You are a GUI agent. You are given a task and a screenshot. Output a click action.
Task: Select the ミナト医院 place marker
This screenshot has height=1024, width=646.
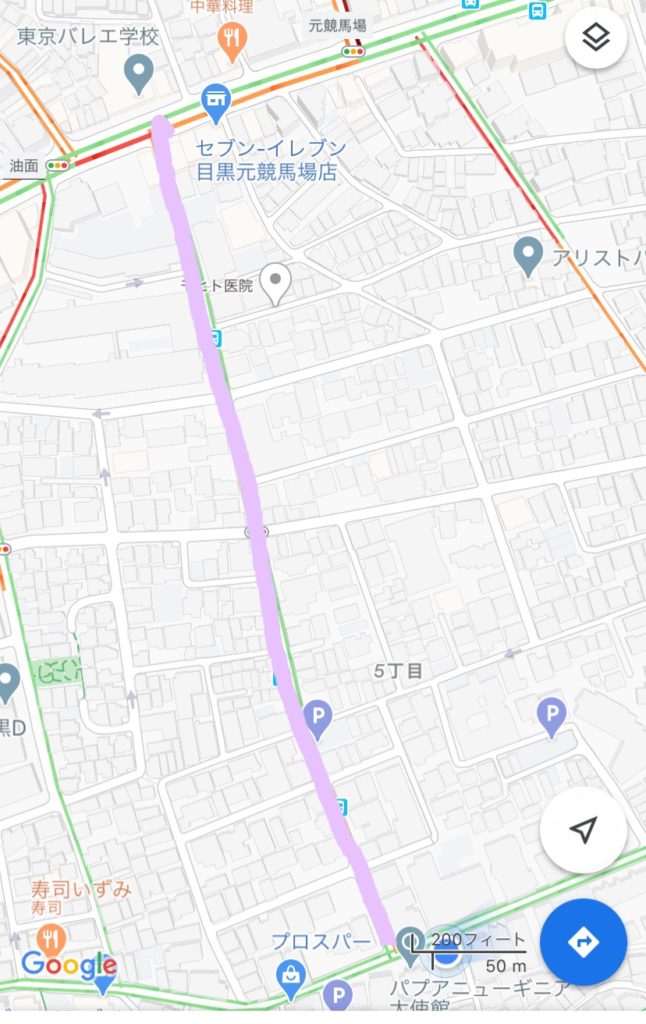[x=275, y=281]
